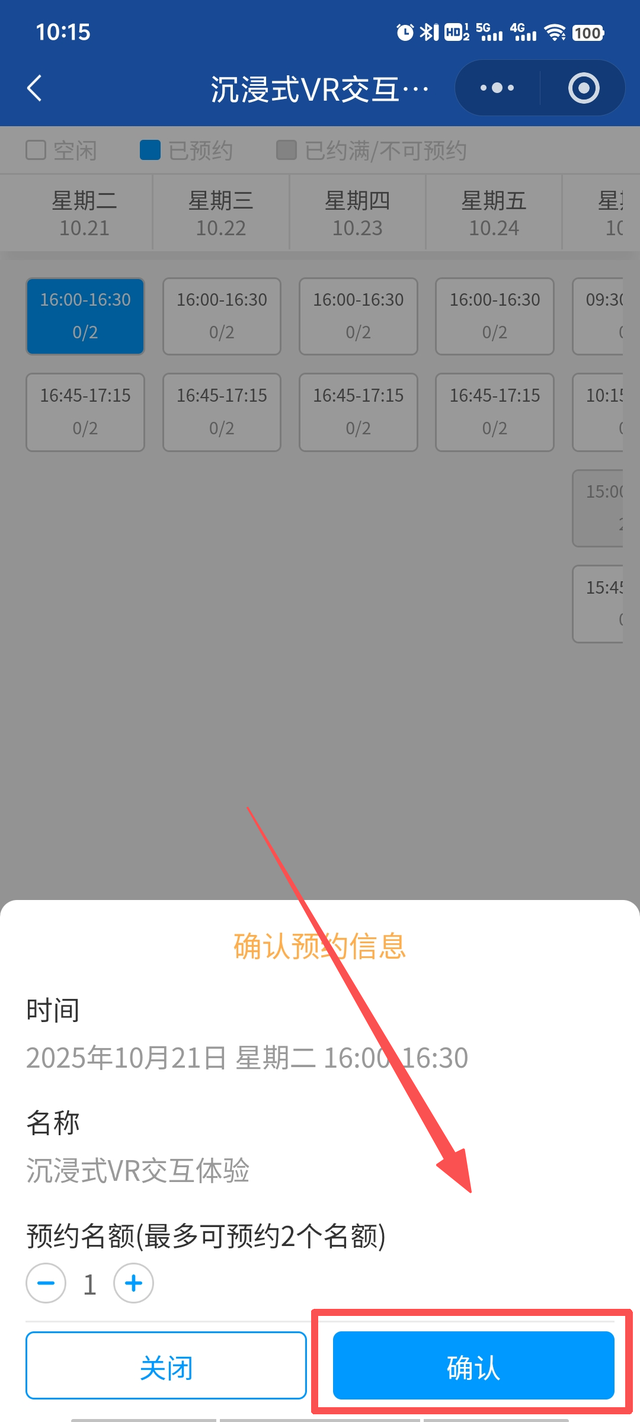Increase the reservation quota with plus

[134, 1283]
